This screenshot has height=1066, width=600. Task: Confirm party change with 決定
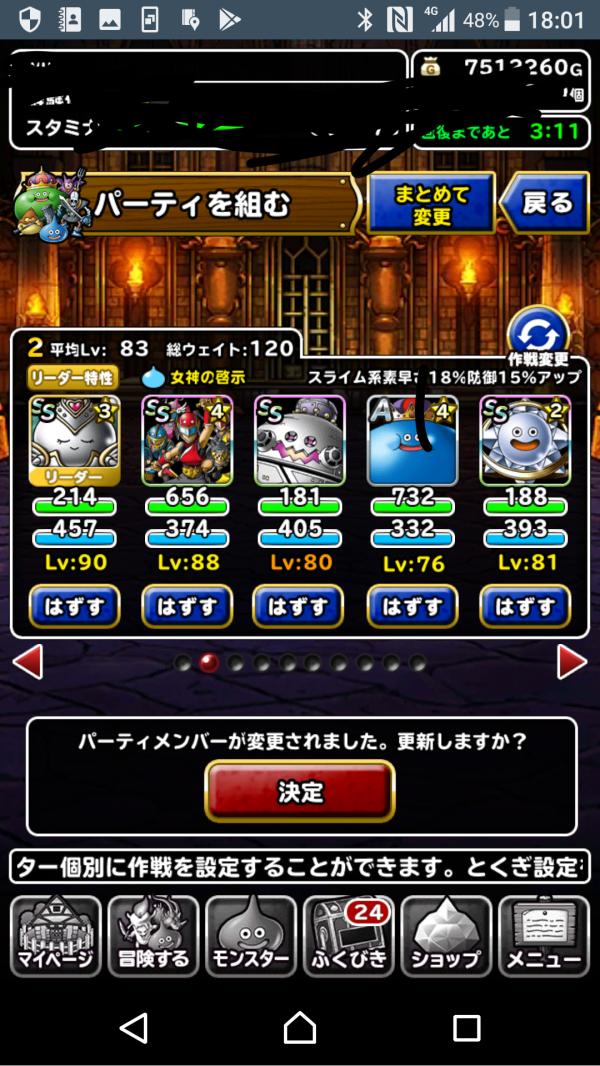coord(300,791)
